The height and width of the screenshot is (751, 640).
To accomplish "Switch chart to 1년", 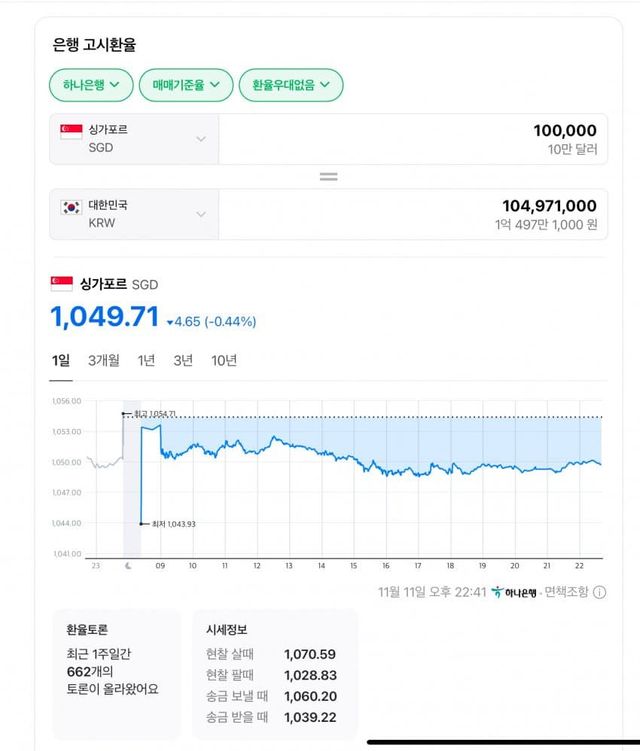I will pyautogui.click(x=147, y=361).
